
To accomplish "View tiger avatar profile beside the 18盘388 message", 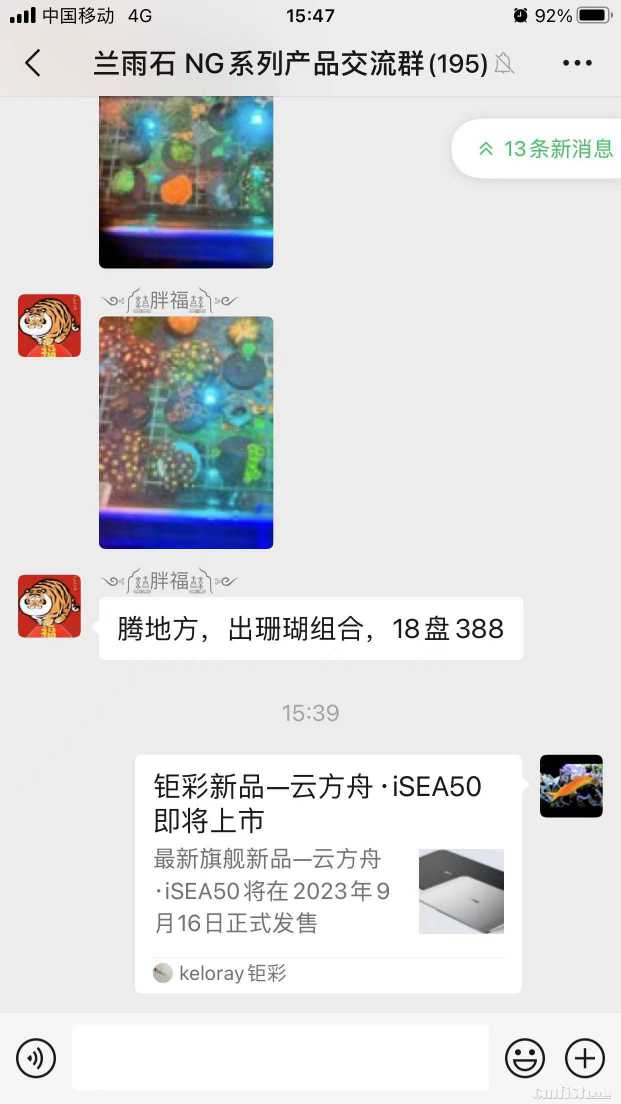I will 49,606.
